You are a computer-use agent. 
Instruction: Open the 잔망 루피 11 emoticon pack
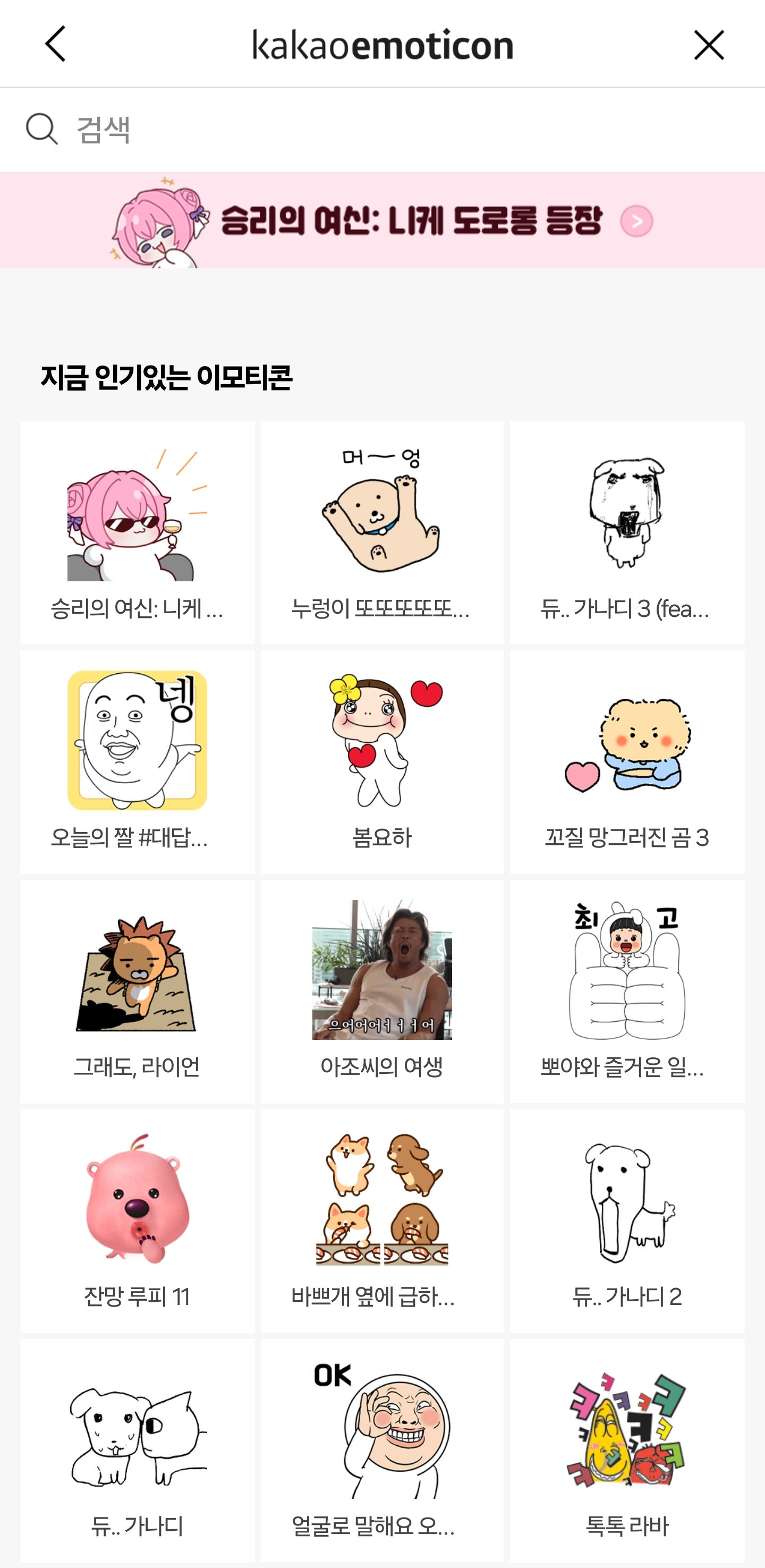(x=138, y=1221)
